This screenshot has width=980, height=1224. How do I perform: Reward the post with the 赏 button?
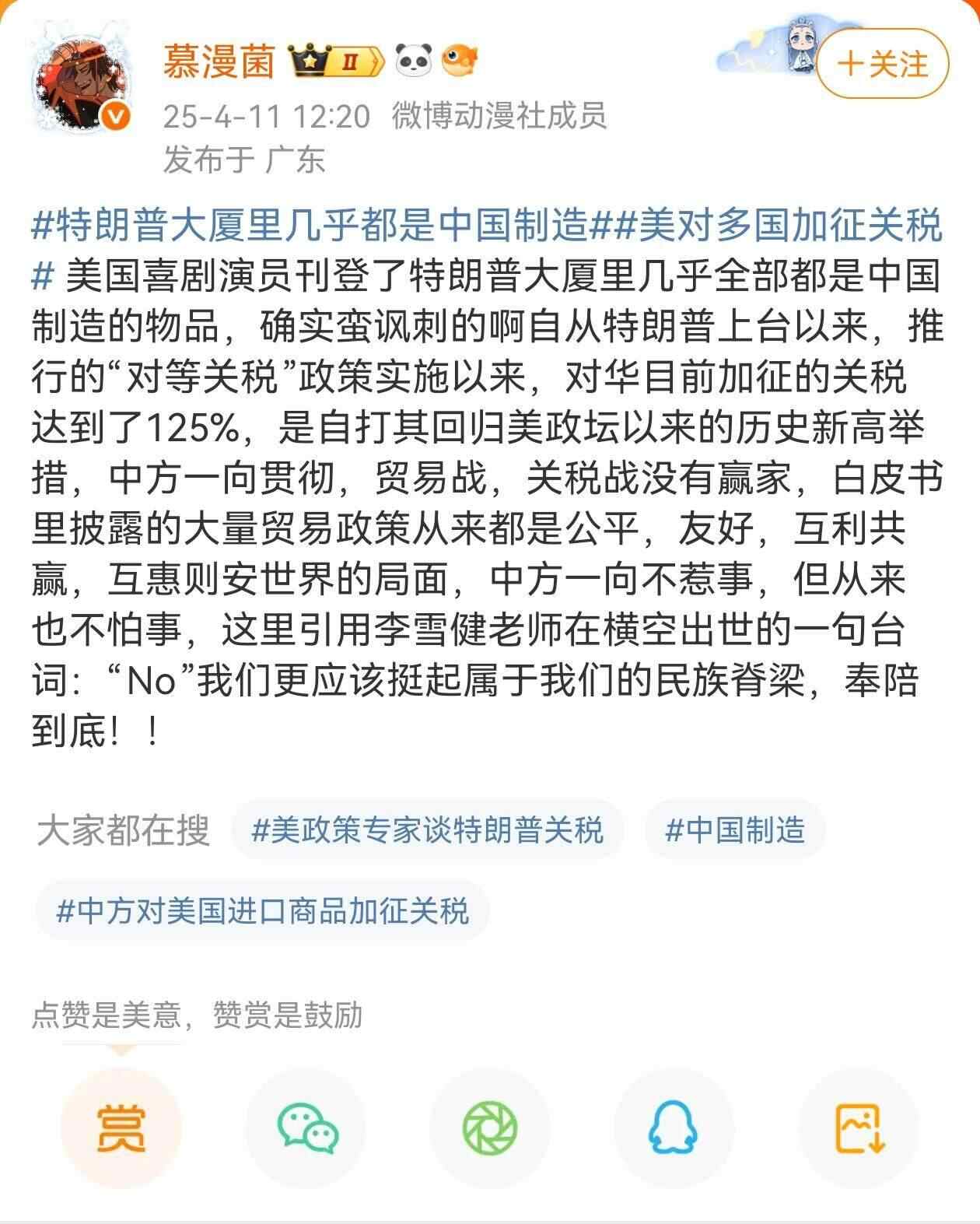point(121,1128)
